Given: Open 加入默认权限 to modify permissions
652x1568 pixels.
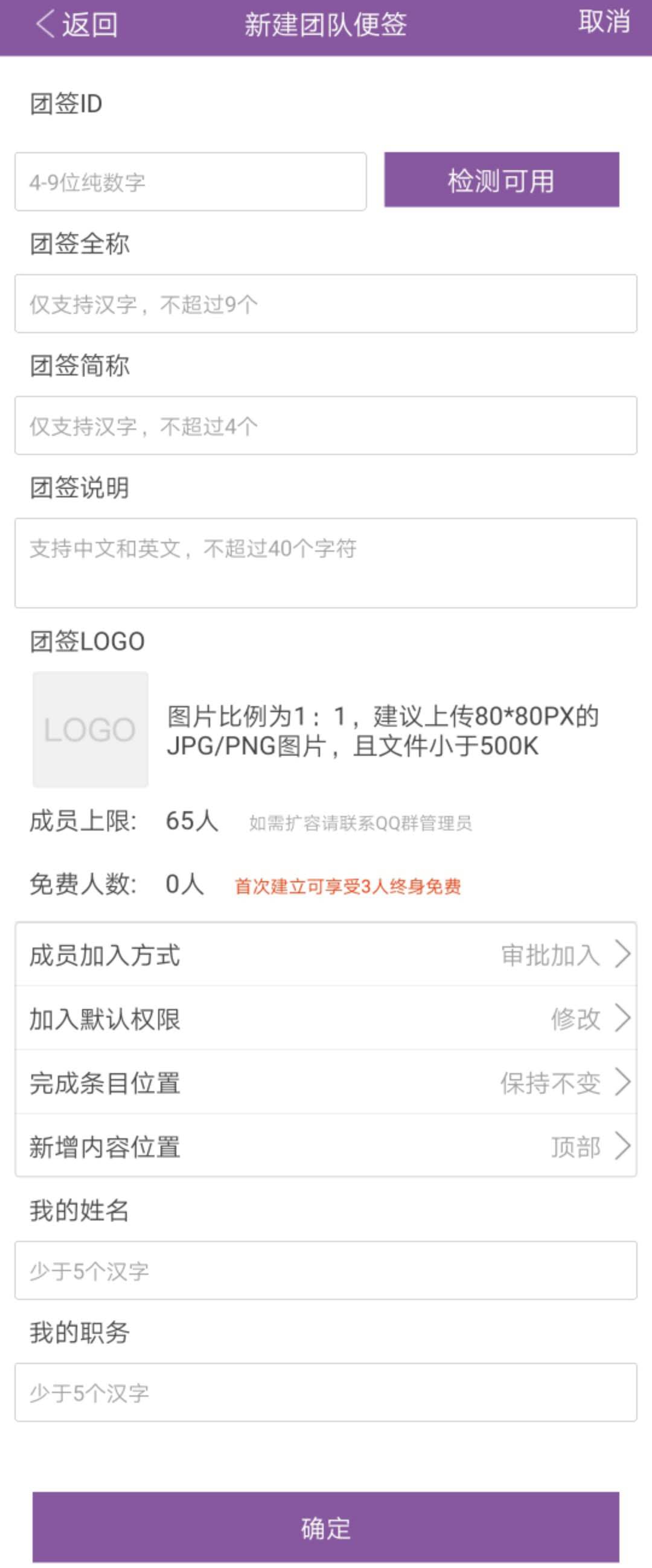Looking at the screenshot, I should point(325,1018).
